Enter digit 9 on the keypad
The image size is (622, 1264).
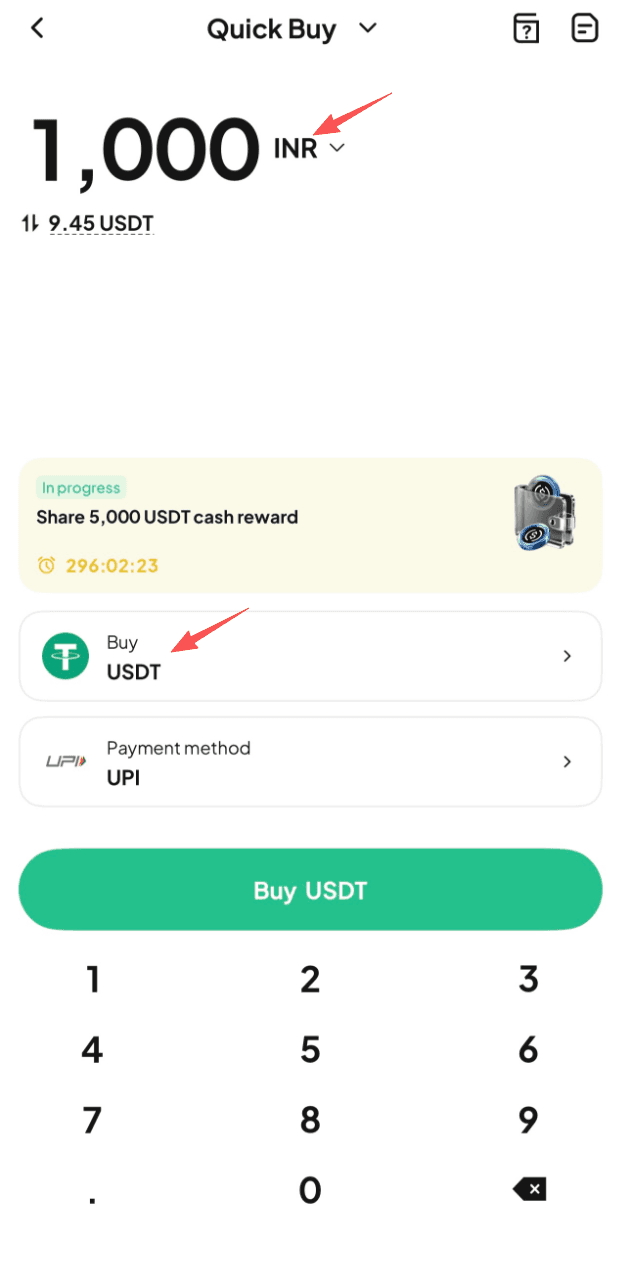click(x=528, y=1119)
